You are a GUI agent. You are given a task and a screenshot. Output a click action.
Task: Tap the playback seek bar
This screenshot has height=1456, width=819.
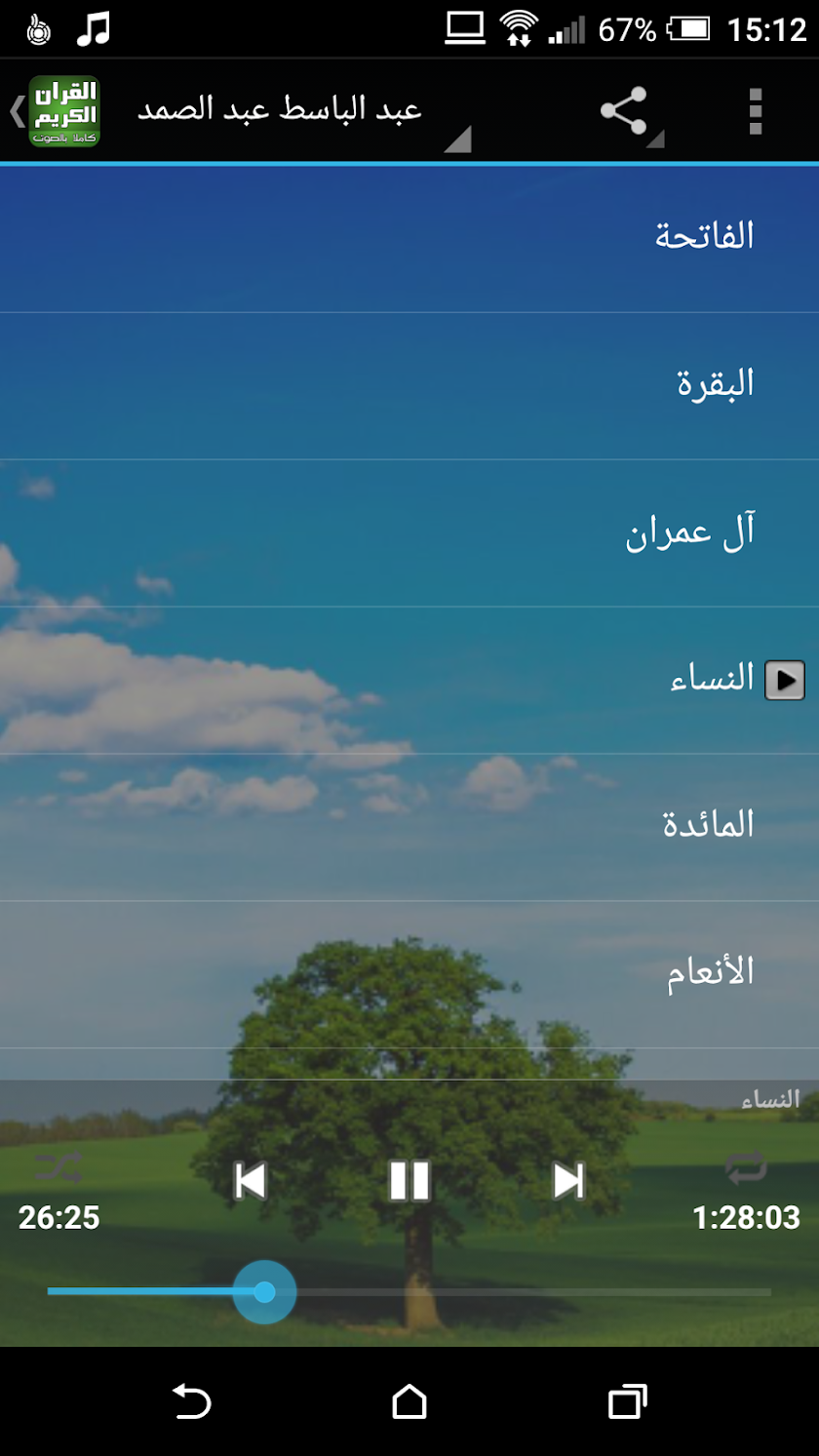coord(409,1292)
